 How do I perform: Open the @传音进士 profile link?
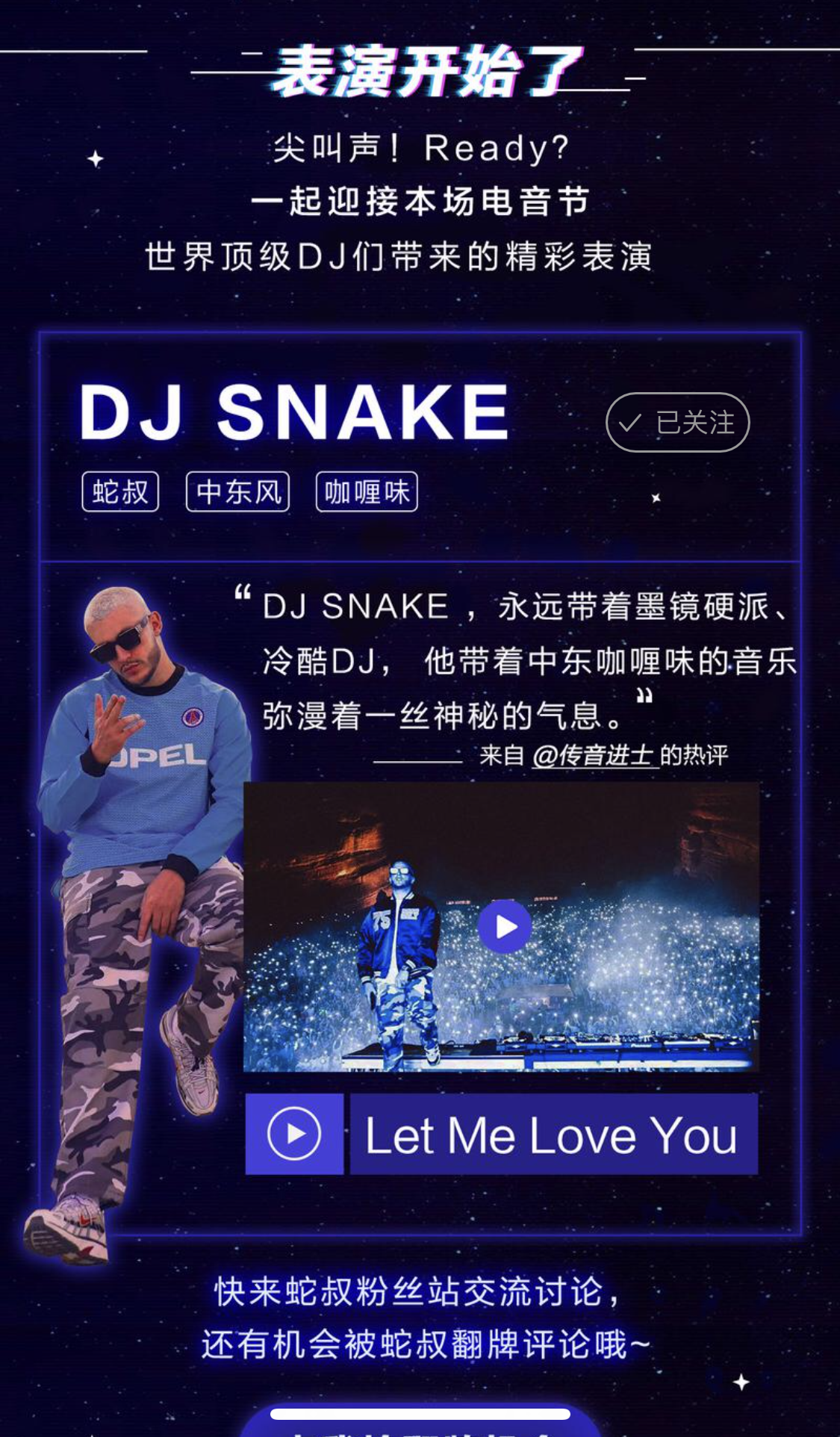click(594, 756)
